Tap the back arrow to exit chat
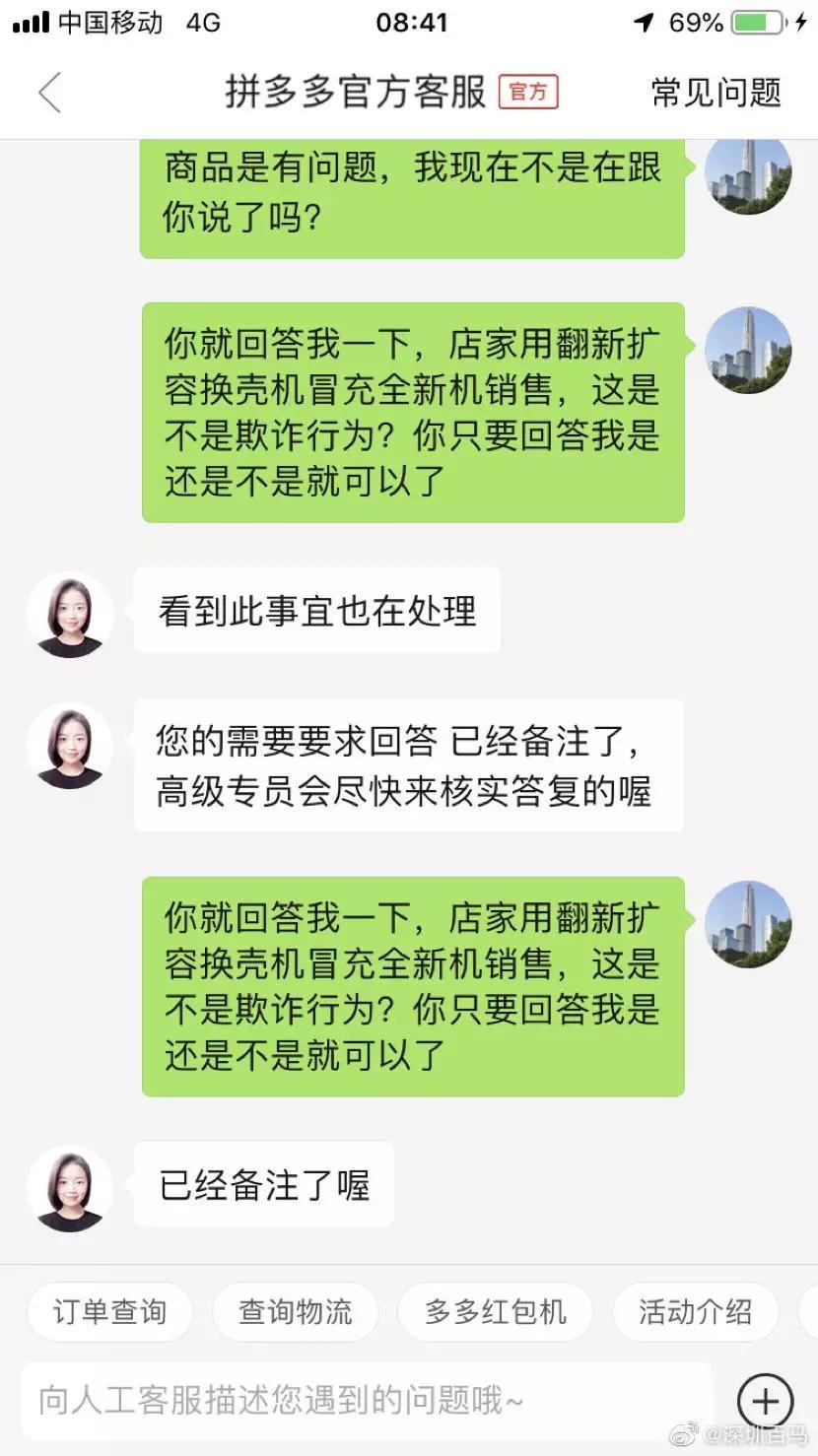Image resolution: width=818 pixels, height=1456 pixels. pyautogui.click(x=47, y=94)
